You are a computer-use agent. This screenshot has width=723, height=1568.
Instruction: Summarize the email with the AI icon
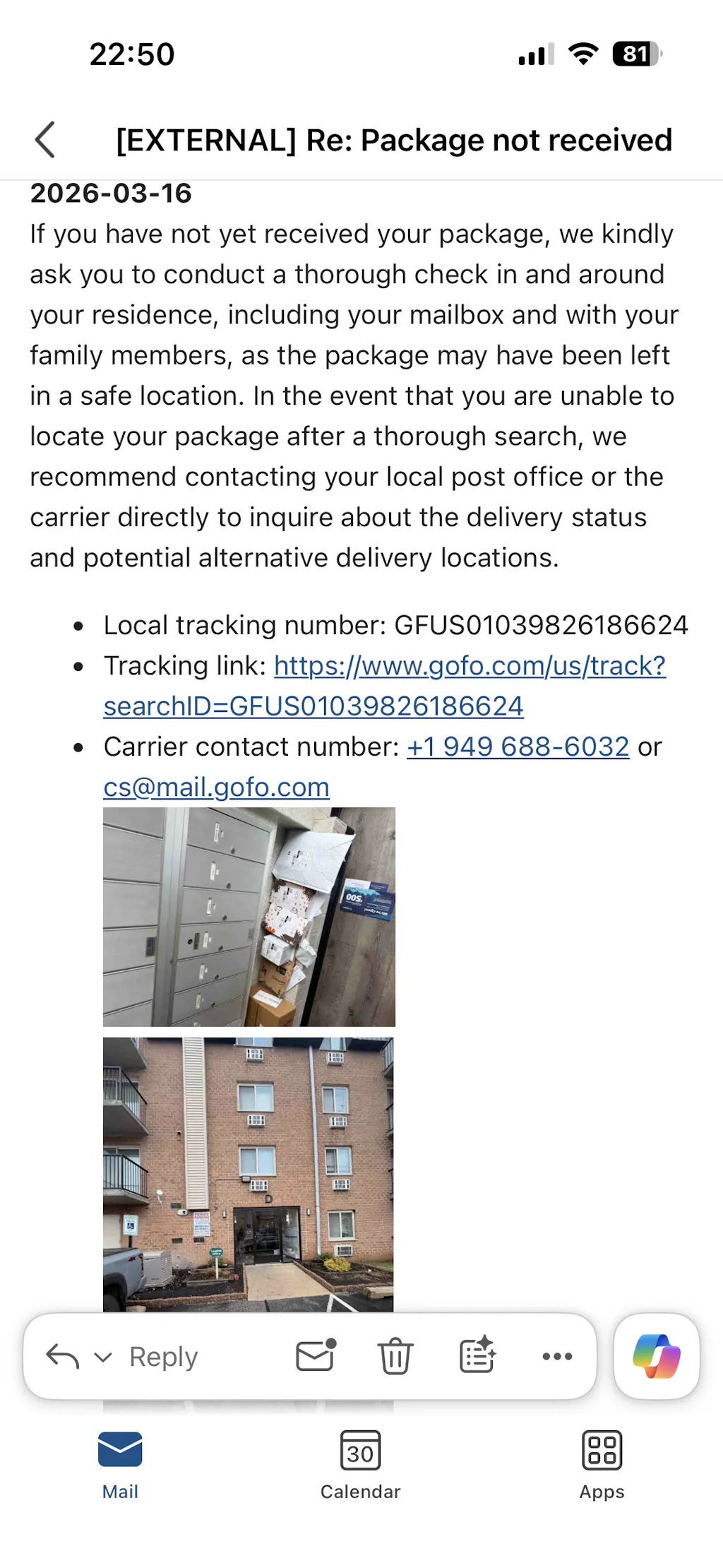[x=477, y=1355]
